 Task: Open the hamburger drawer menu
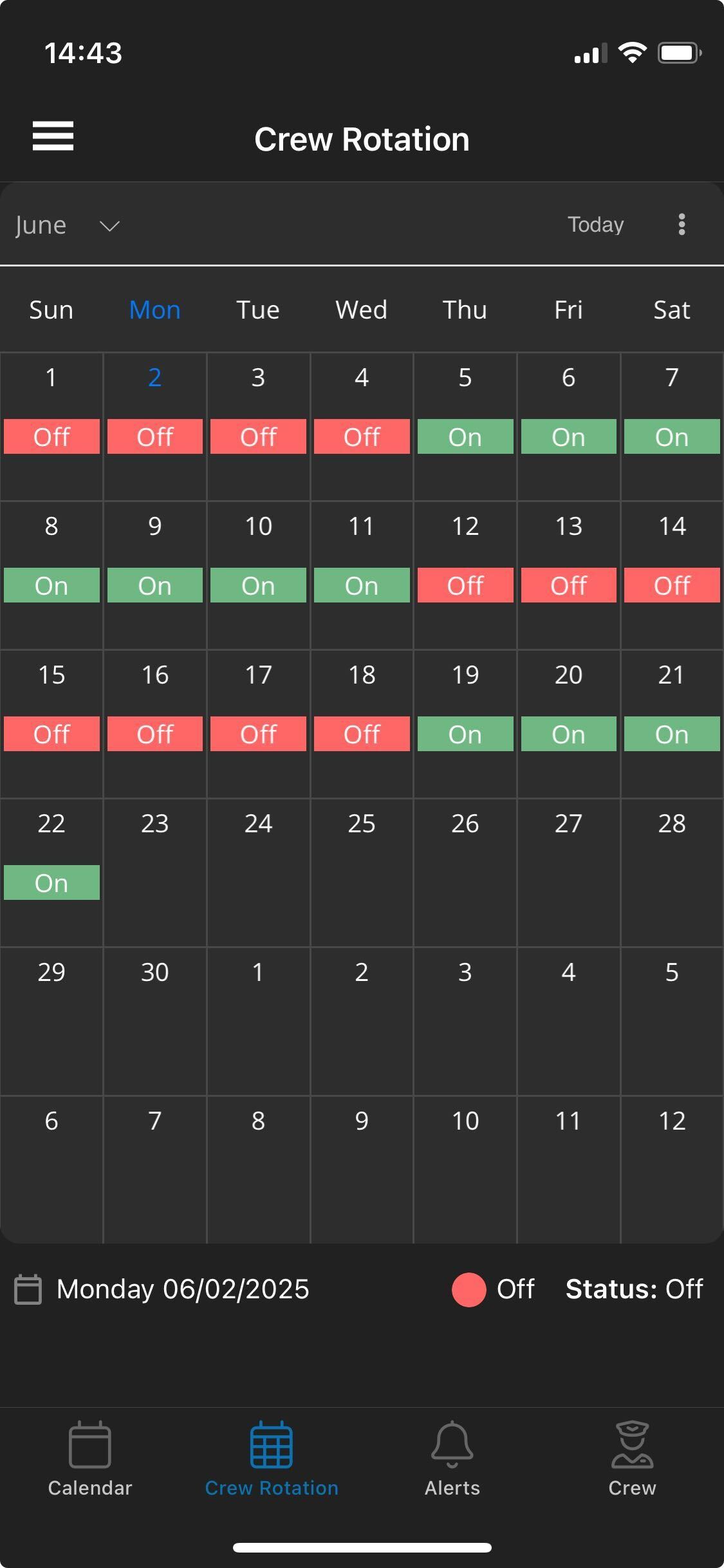[x=53, y=136]
